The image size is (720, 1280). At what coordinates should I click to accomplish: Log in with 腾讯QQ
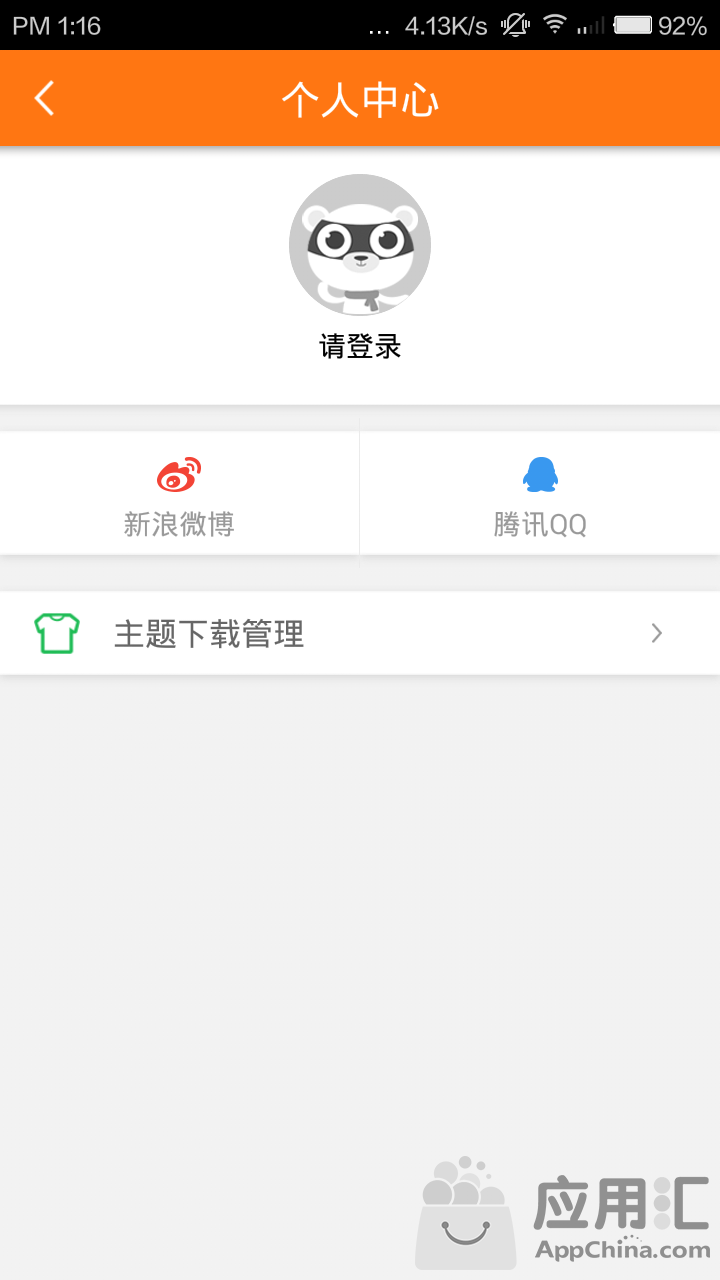point(540,493)
